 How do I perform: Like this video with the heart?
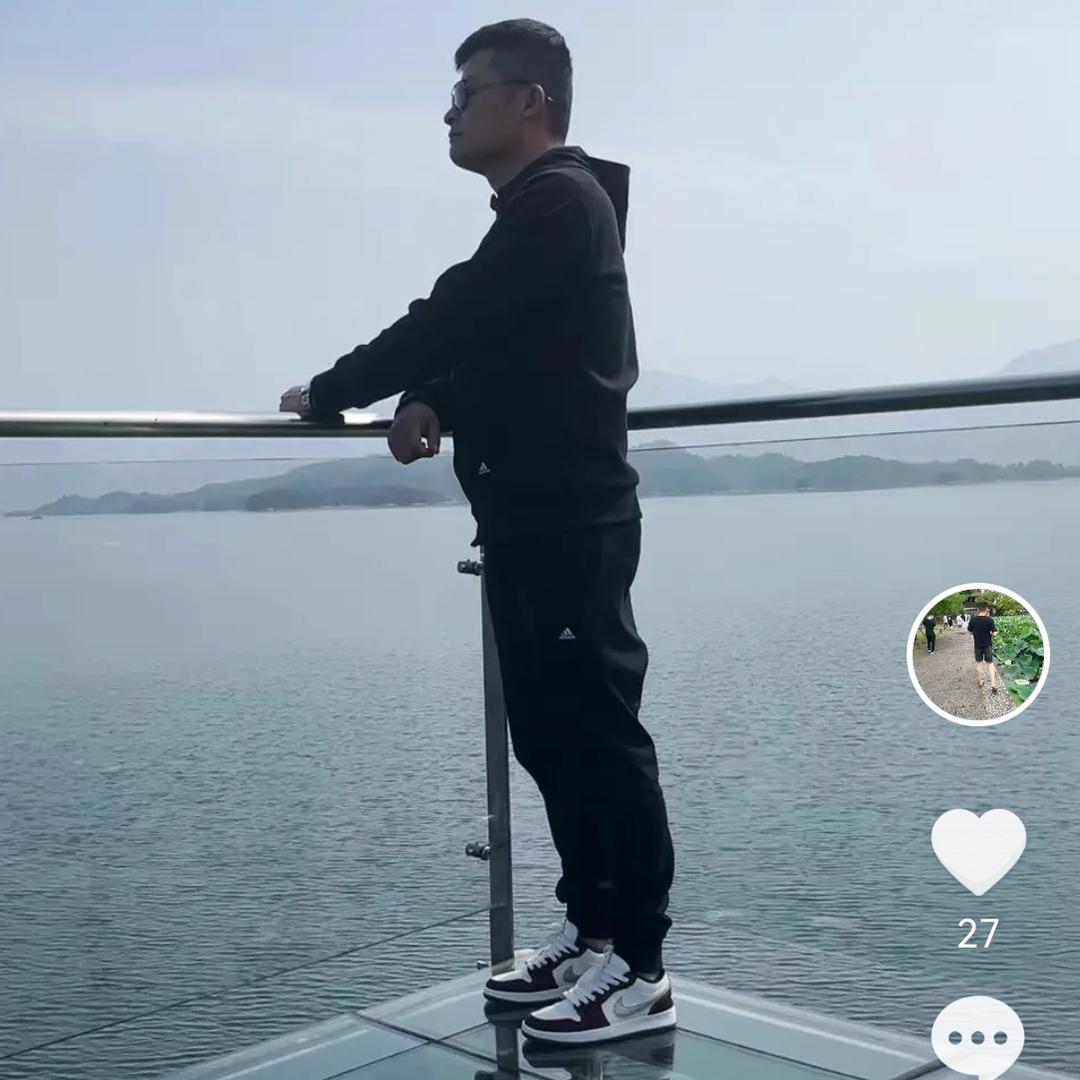click(978, 849)
